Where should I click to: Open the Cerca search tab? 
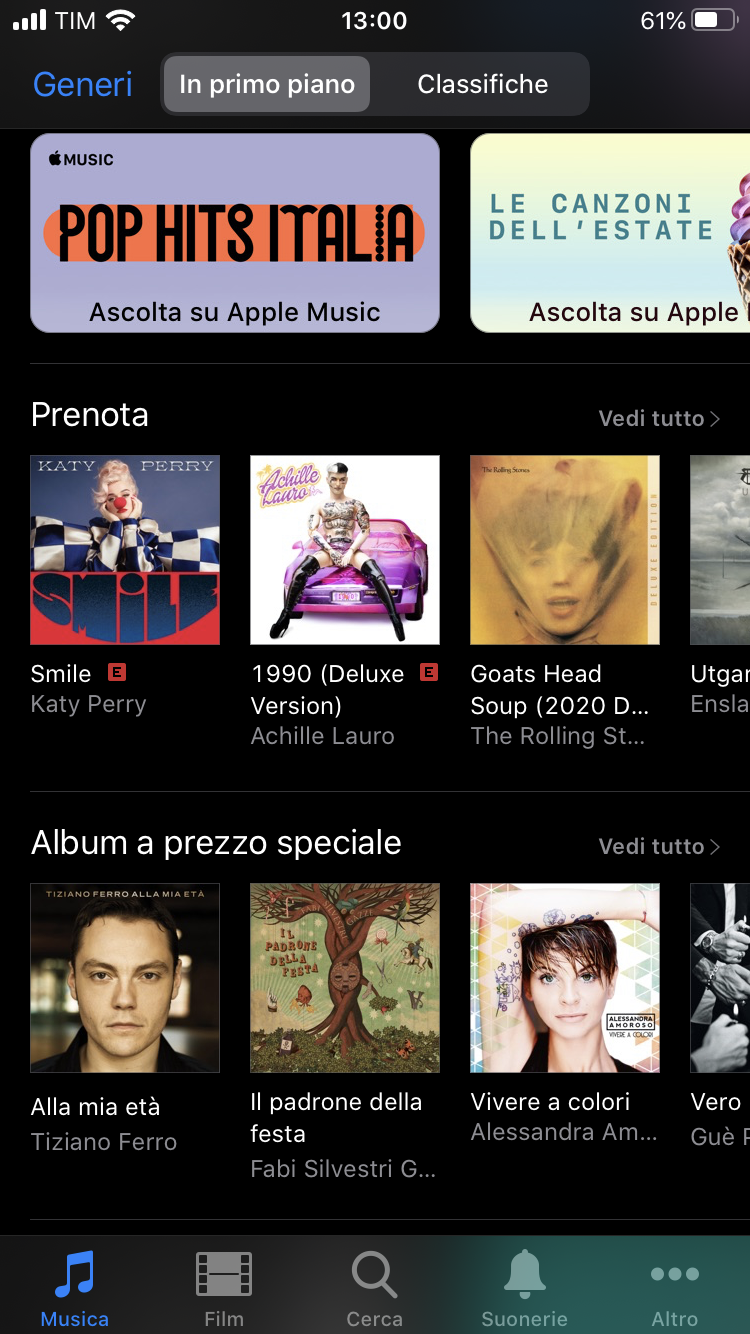coord(375,1288)
